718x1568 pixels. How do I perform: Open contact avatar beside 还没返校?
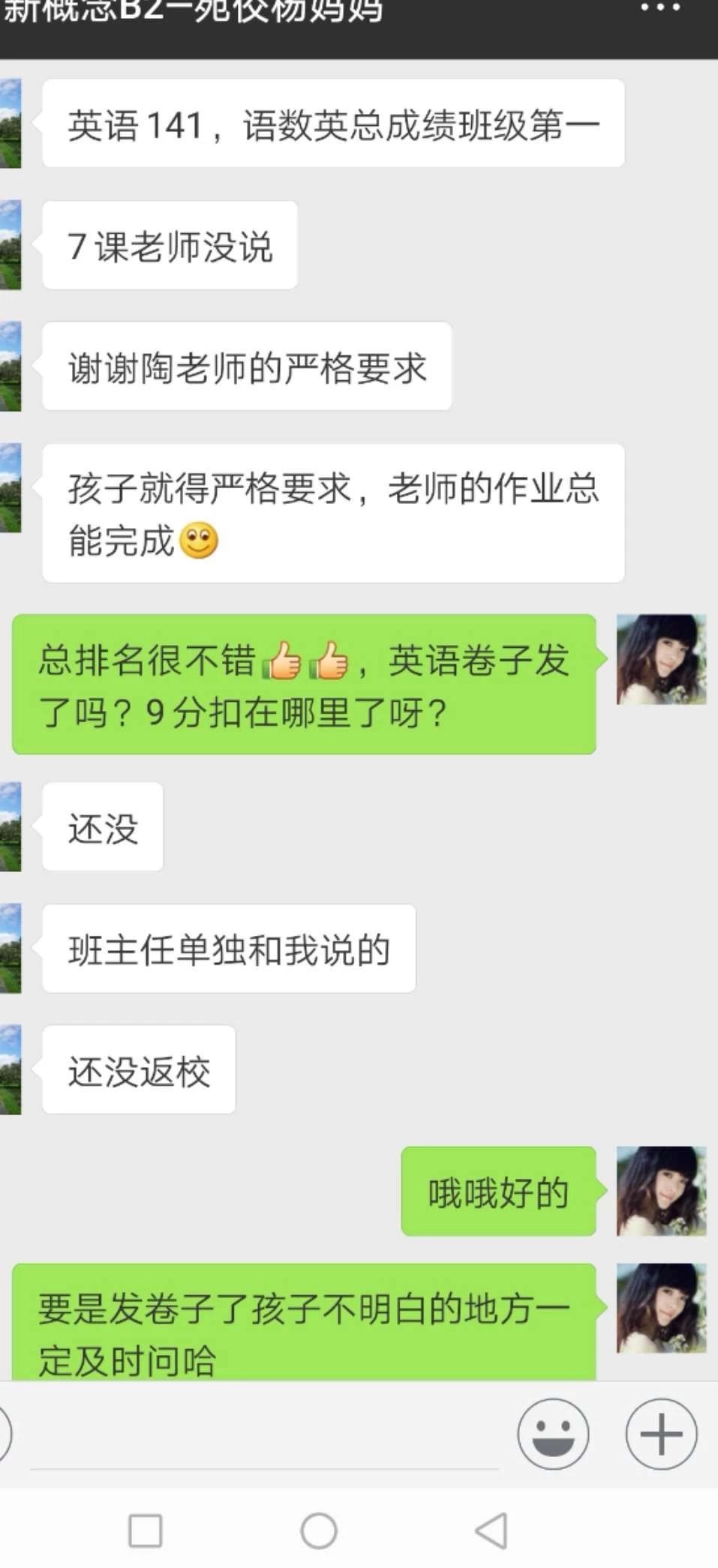(11, 1069)
